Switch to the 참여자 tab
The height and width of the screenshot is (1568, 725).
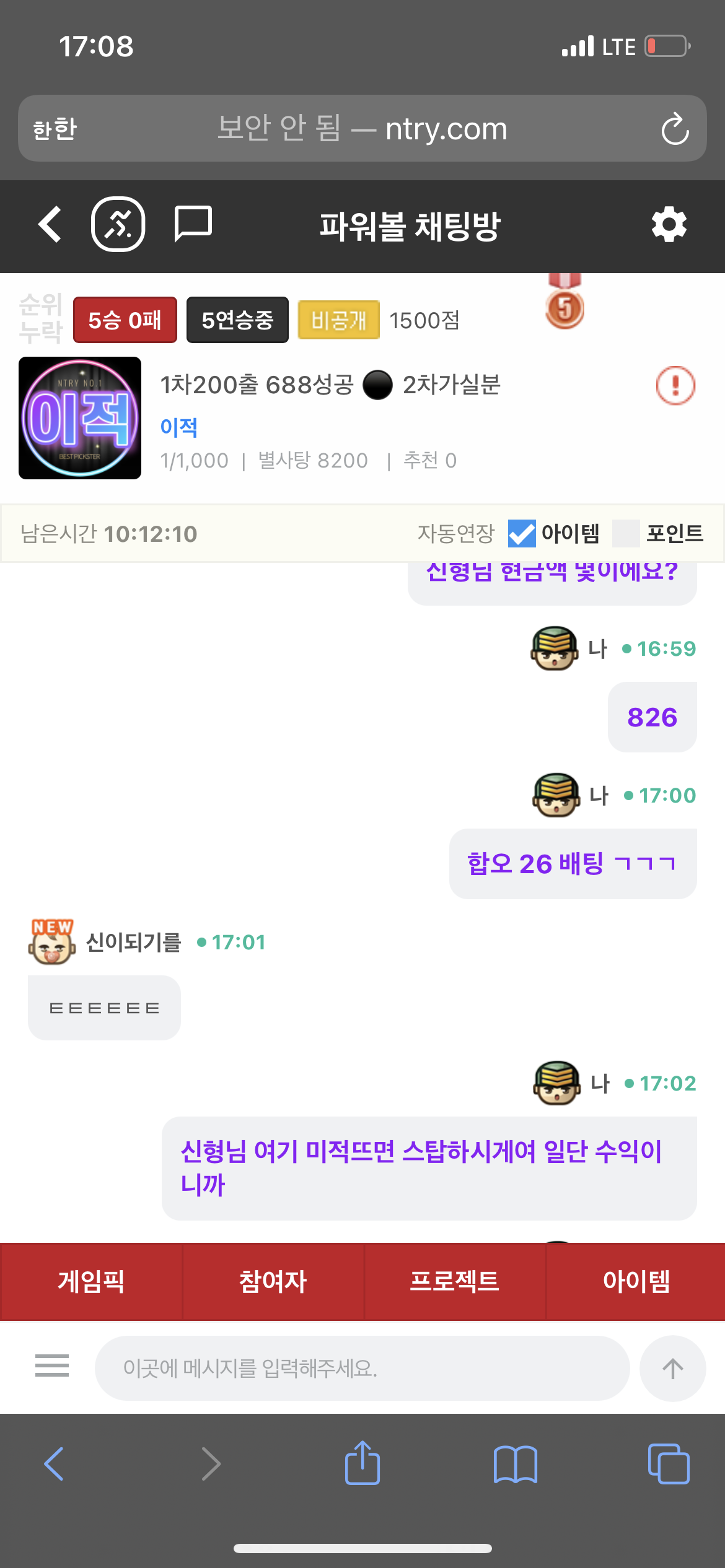point(273,1281)
